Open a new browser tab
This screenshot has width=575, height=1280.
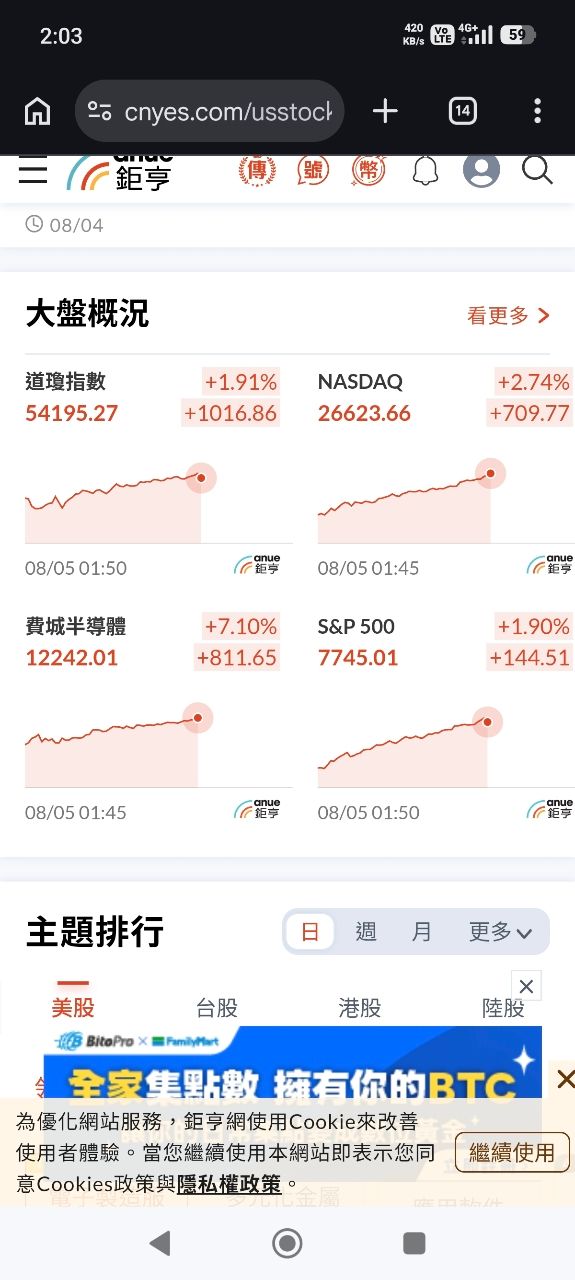pyautogui.click(x=385, y=111)
